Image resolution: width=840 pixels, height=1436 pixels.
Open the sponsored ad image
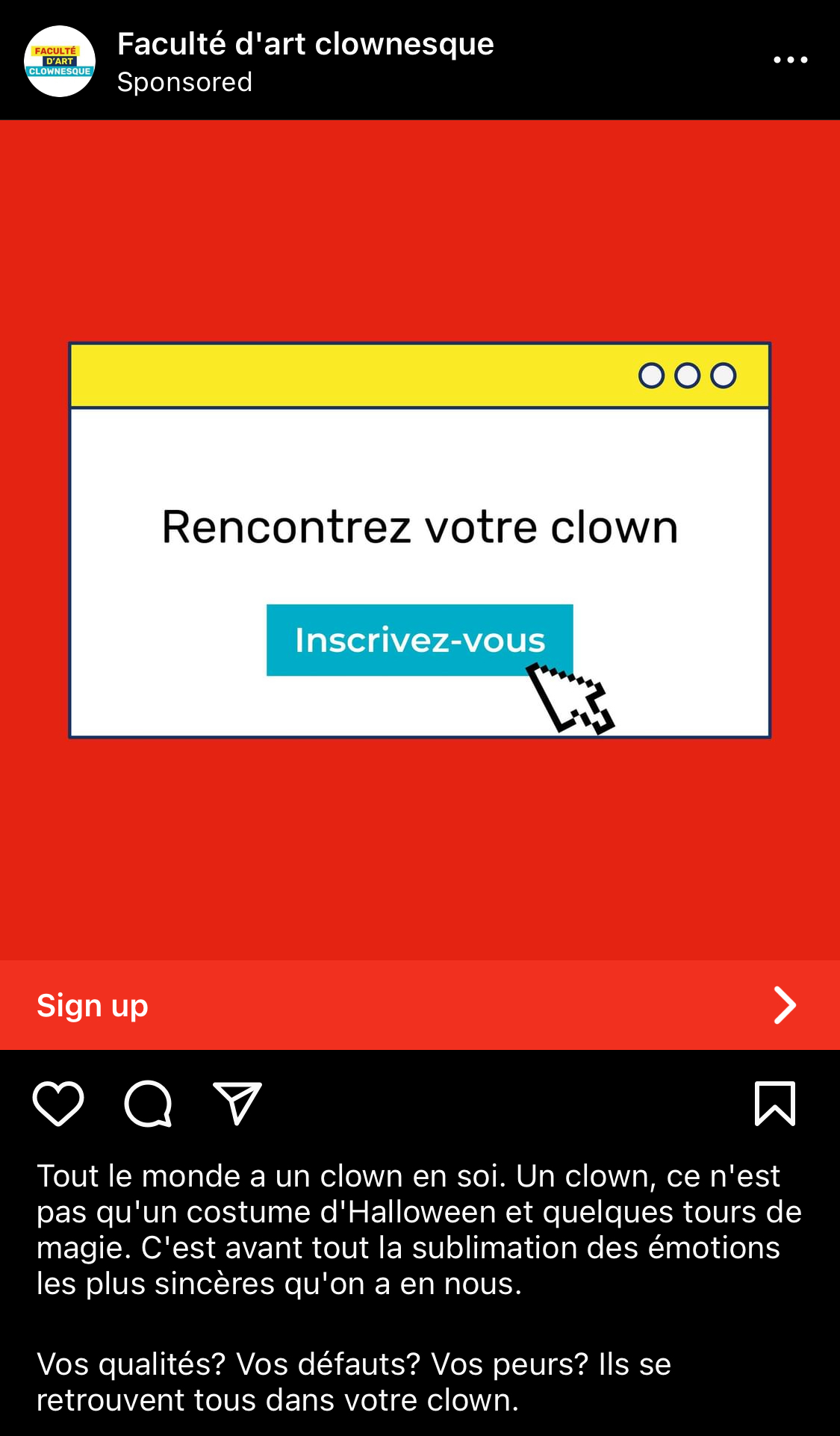point(420,539)
